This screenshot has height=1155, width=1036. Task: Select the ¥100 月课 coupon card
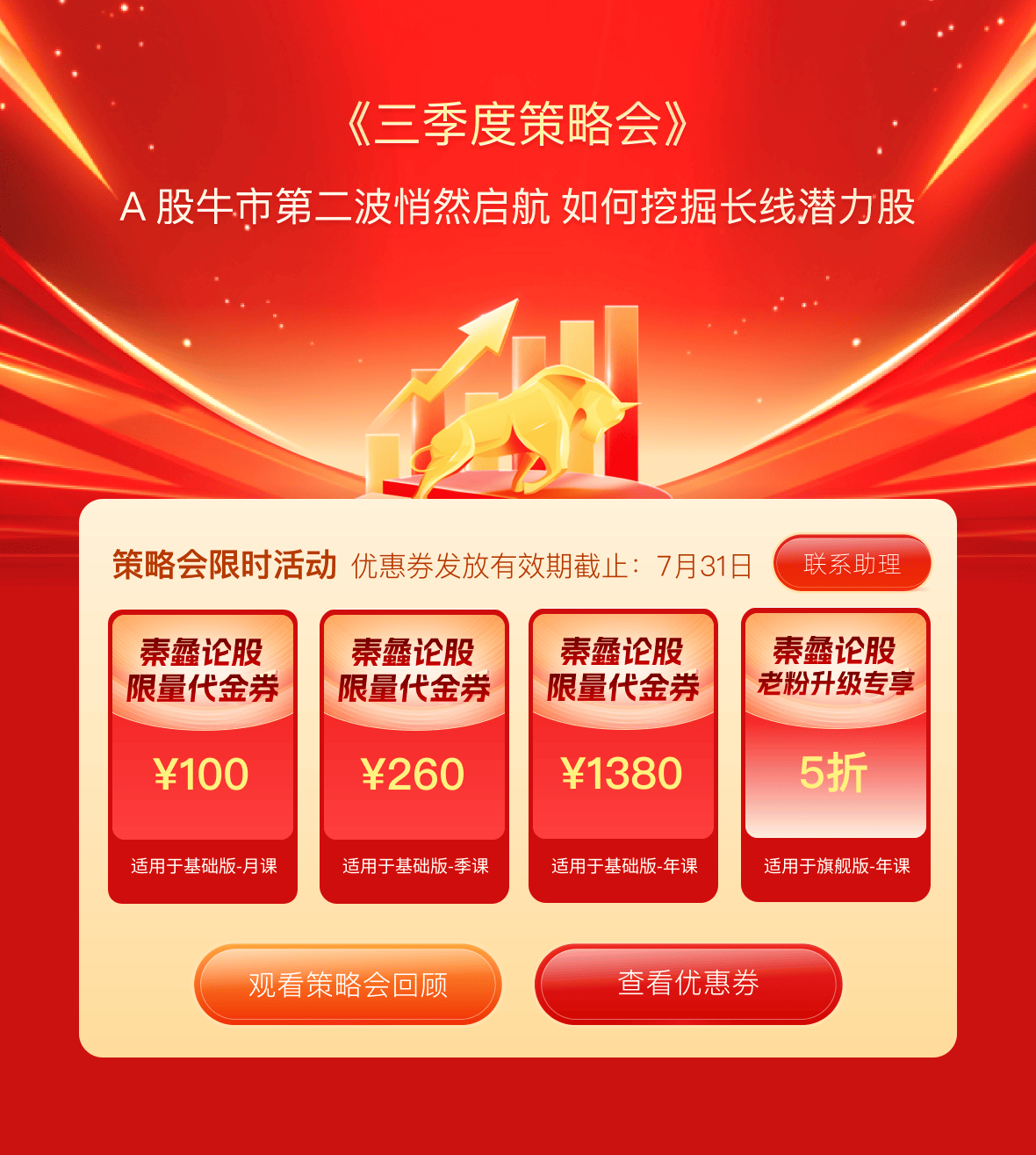point(203,755)
